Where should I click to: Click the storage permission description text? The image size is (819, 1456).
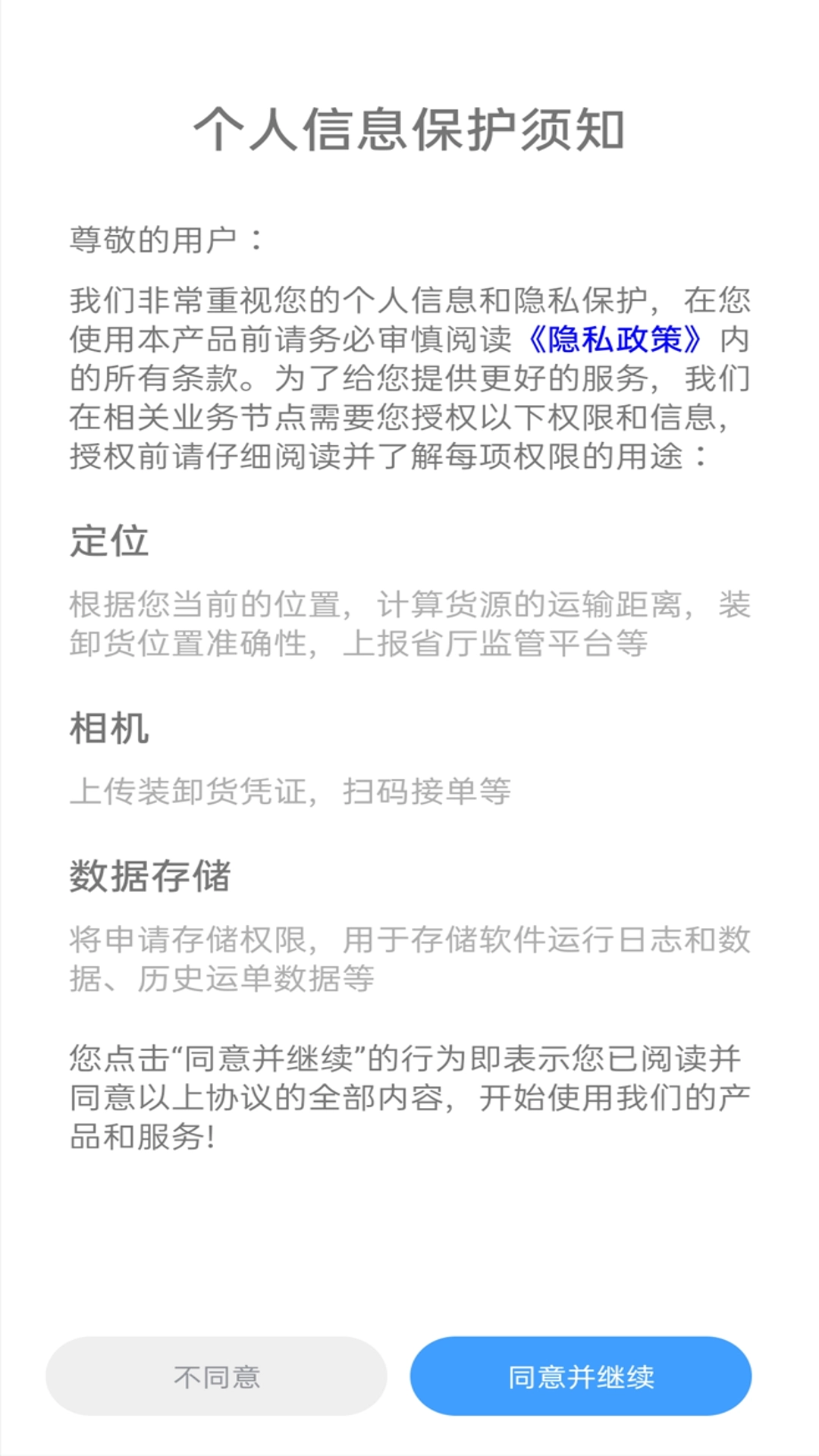pyautogui.click(x=409, y=959)
